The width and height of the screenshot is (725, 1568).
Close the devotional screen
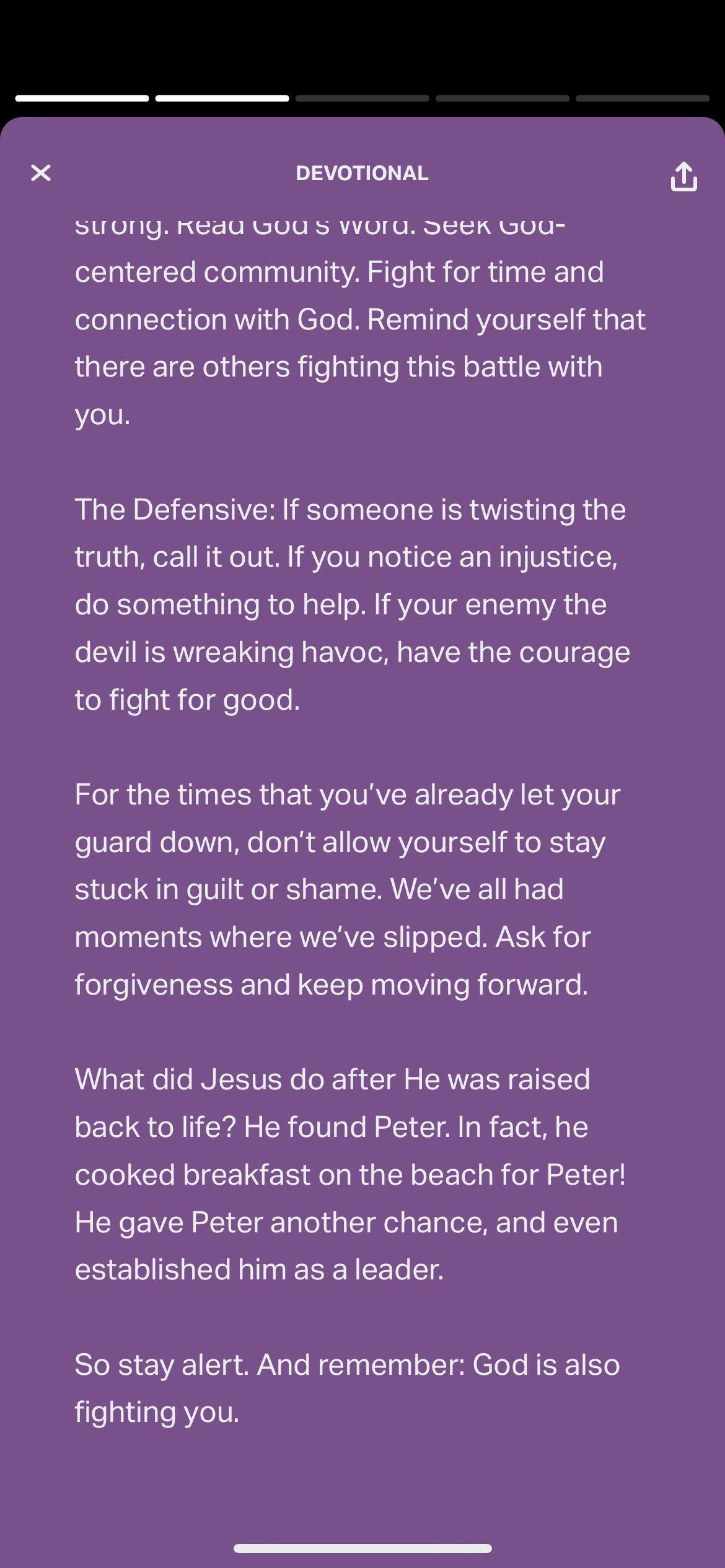[41, 173]
